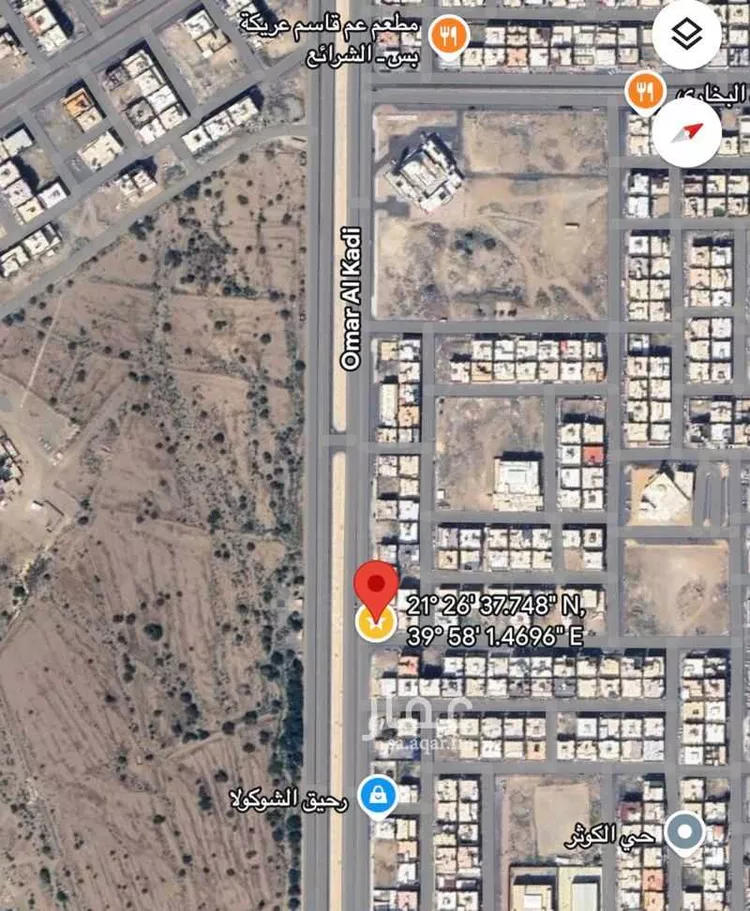This screenshot has height=911, width=750.
Task: Open the map layers selector
Action: (x=687, y=35)
